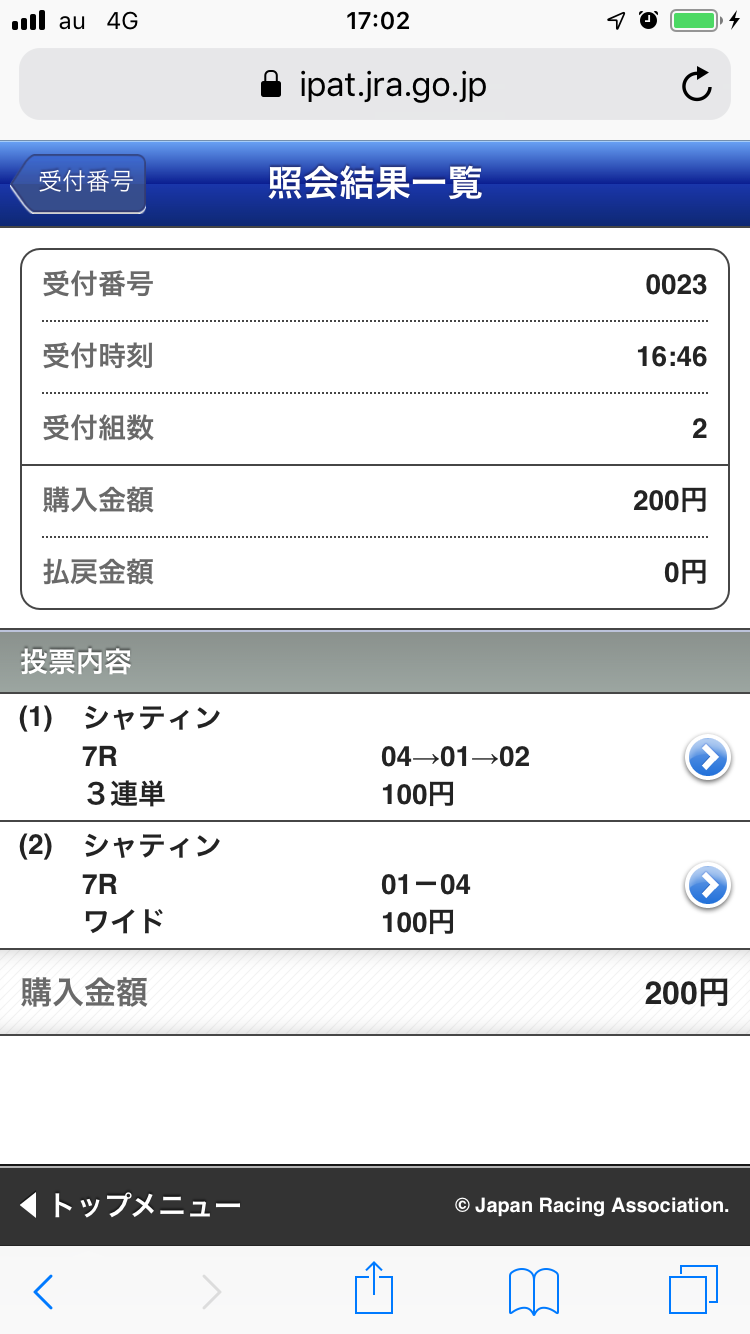This screenshot has width=750, height=1334.
Task: Open Safari bookmarks
Action: click(x=533, y=1290)
